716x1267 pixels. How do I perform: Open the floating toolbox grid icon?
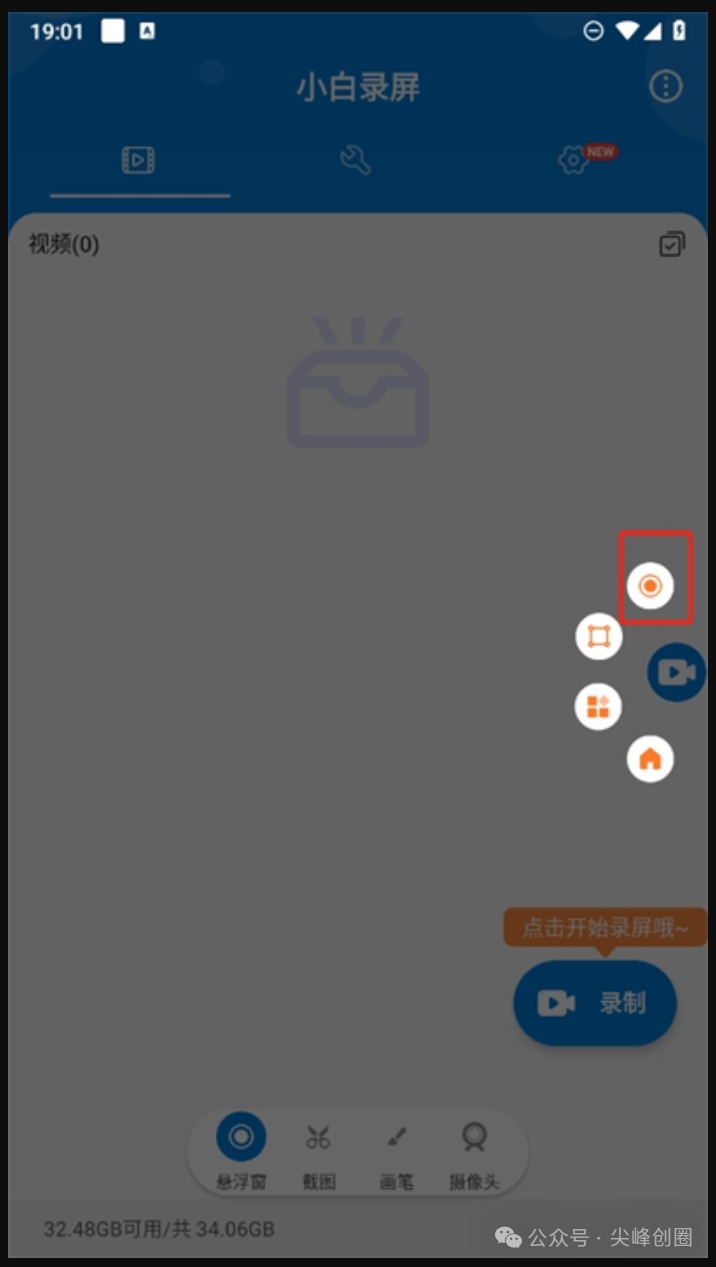pos(598,707)
